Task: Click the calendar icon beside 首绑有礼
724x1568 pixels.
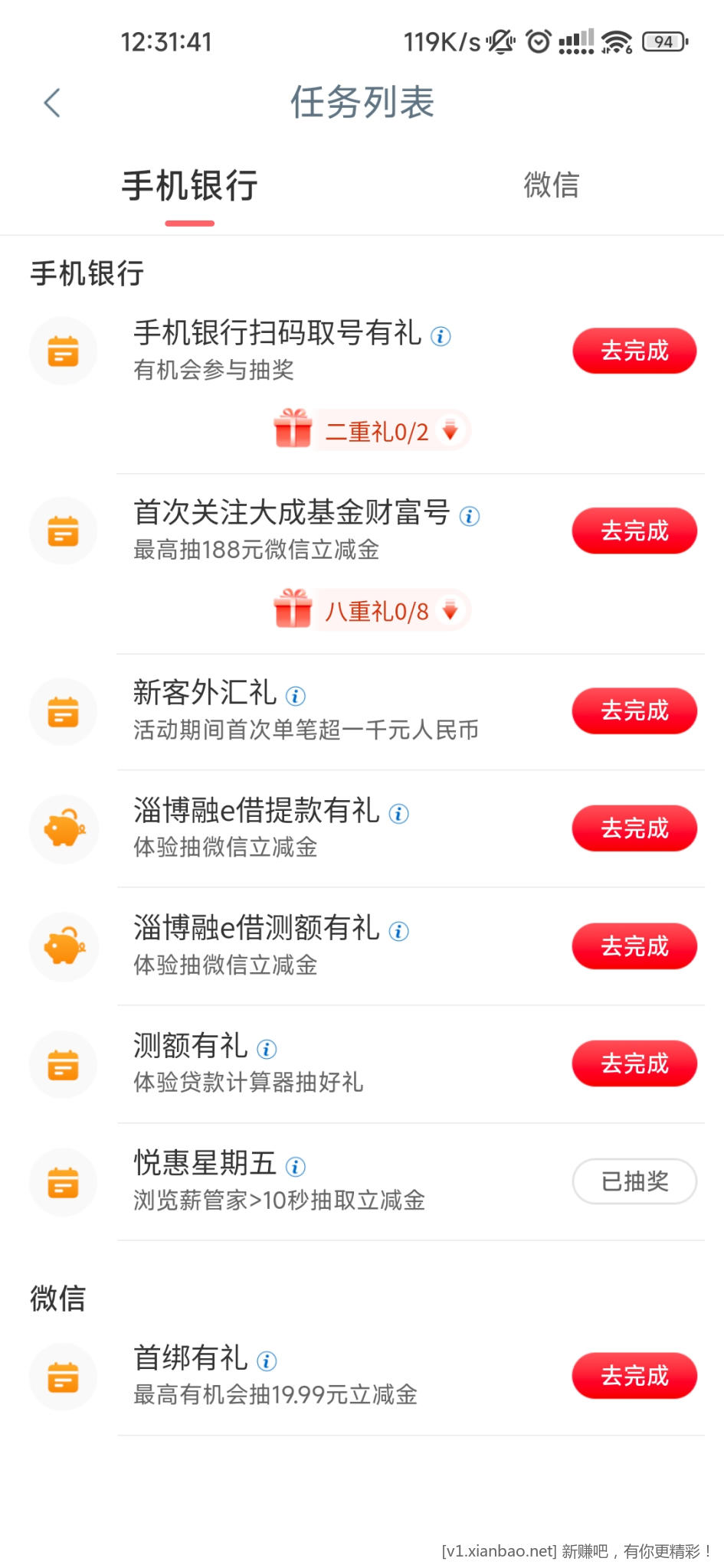Action: [x=64, y=1376]
